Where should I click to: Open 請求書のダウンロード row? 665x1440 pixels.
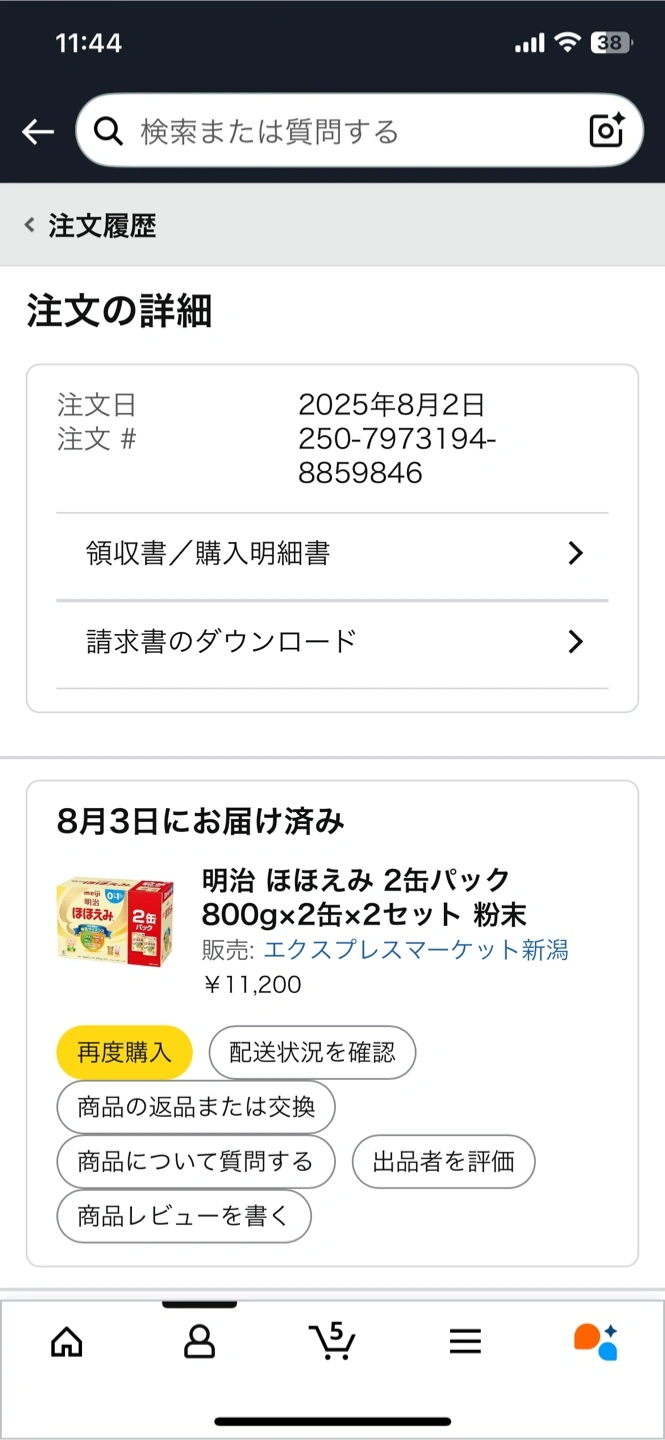coord(332,641)
